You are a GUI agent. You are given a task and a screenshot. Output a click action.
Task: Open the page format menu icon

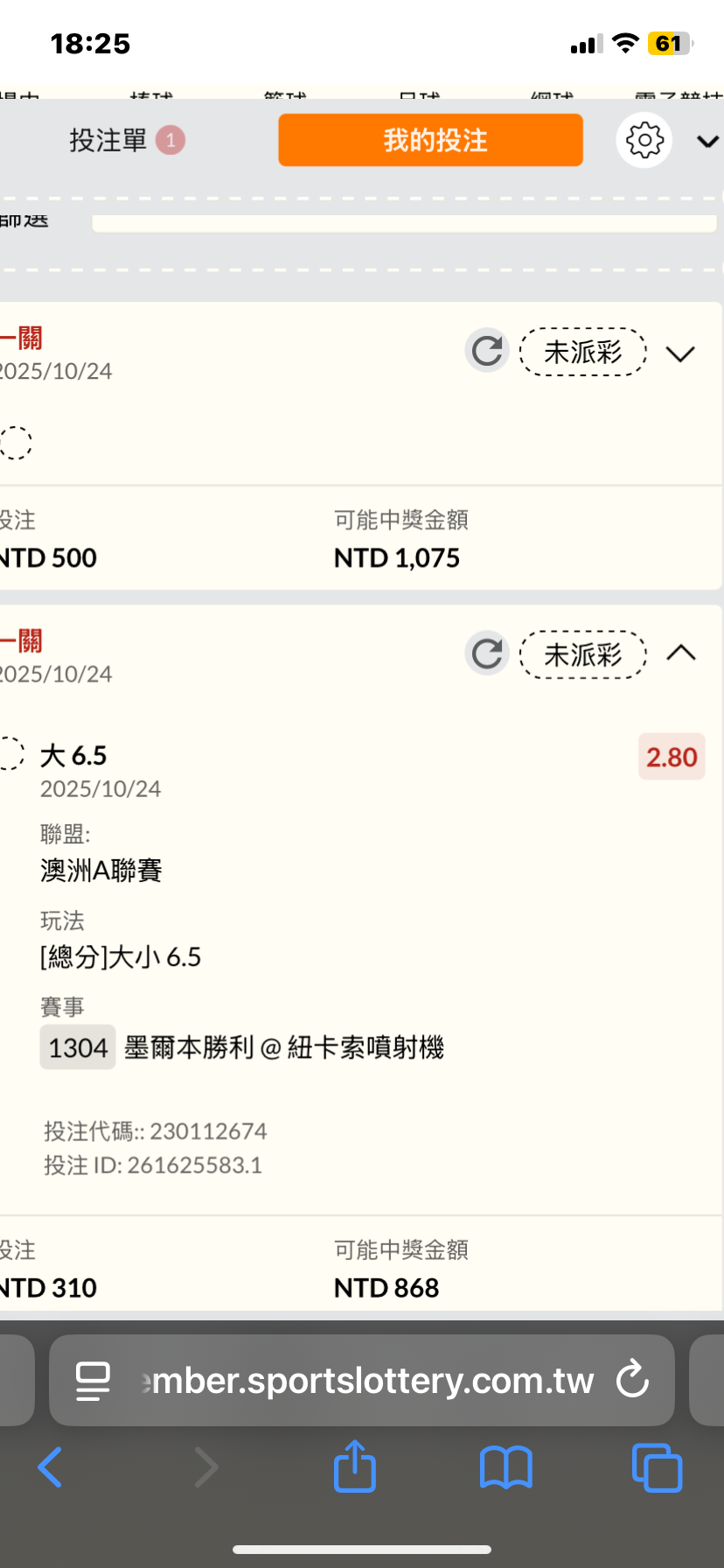click(x=93, y=1381)
